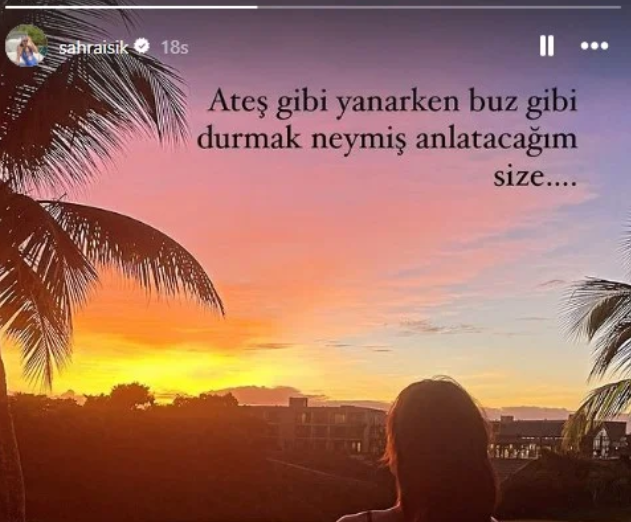
Task: Pause the story playback
Action: 546,45
